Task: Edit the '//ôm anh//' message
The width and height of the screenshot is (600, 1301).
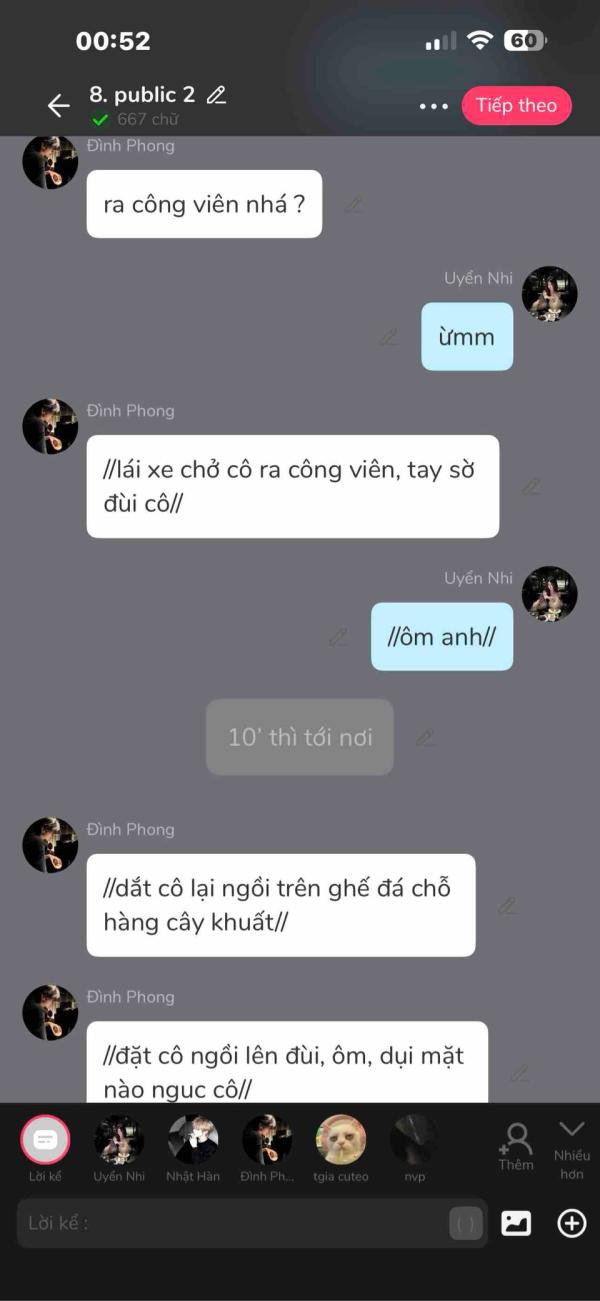Action: (339, 636)
